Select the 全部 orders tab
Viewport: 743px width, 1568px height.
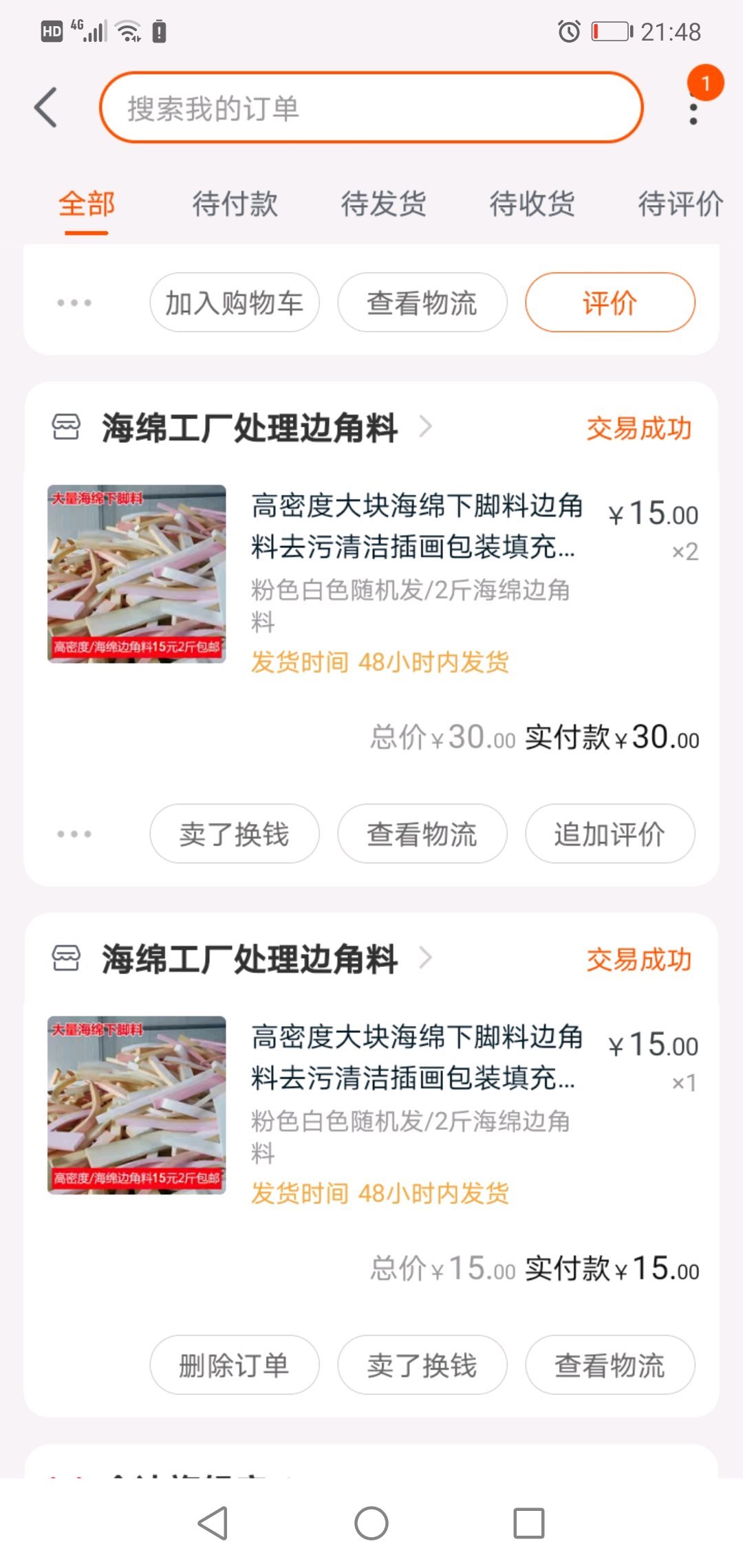pos(87,204)
